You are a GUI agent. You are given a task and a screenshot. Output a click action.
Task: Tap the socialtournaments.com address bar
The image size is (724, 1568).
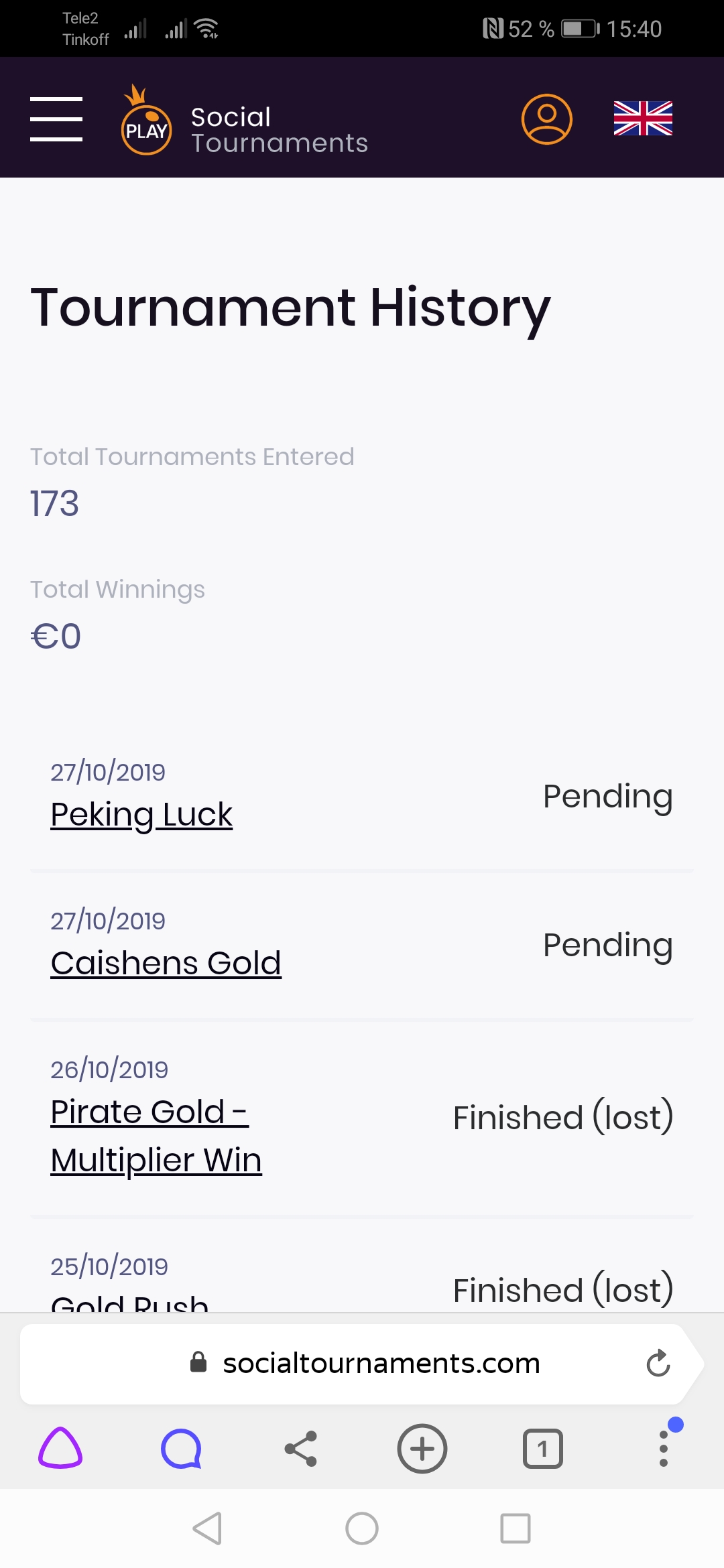tap(381, 1363)
